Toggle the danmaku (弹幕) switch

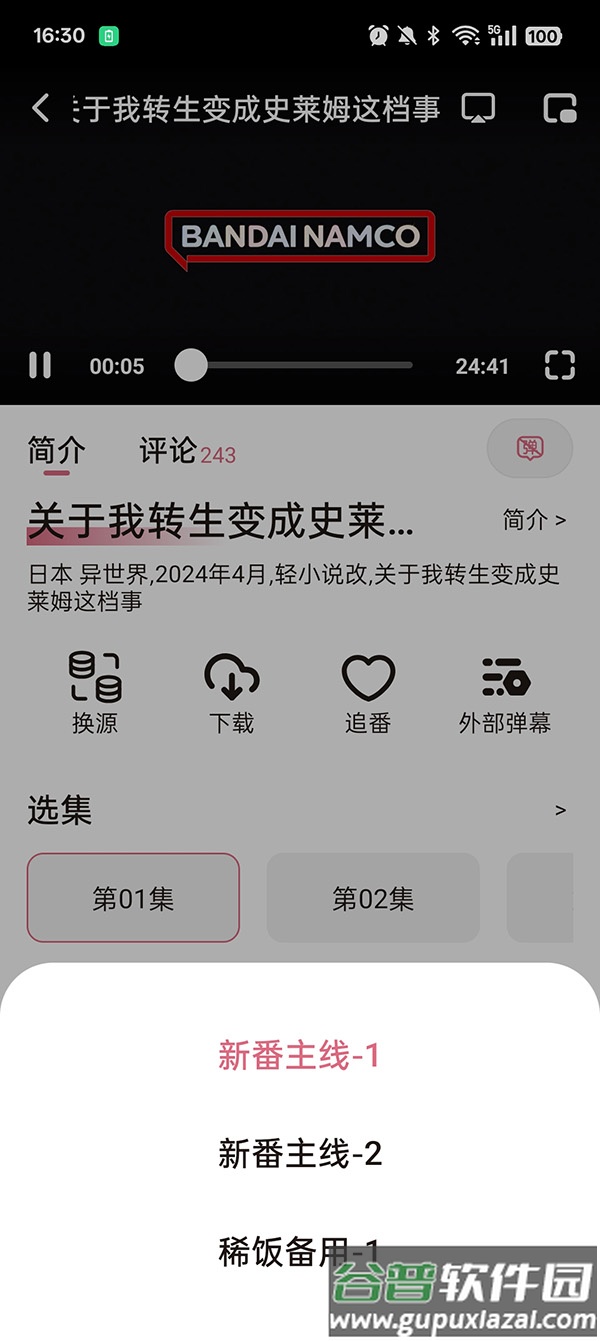[x=530, y=448]
